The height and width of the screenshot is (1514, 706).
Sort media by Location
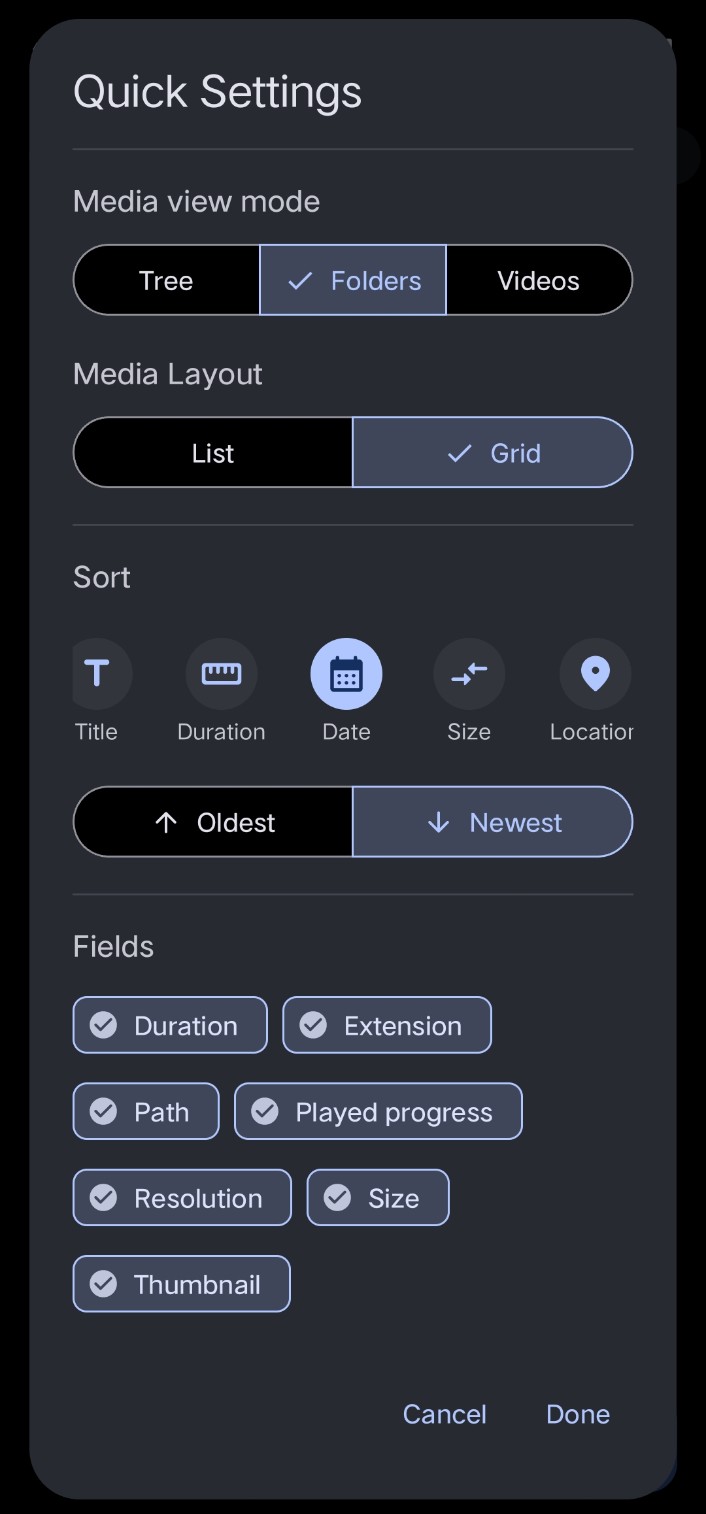pos(594,674)
